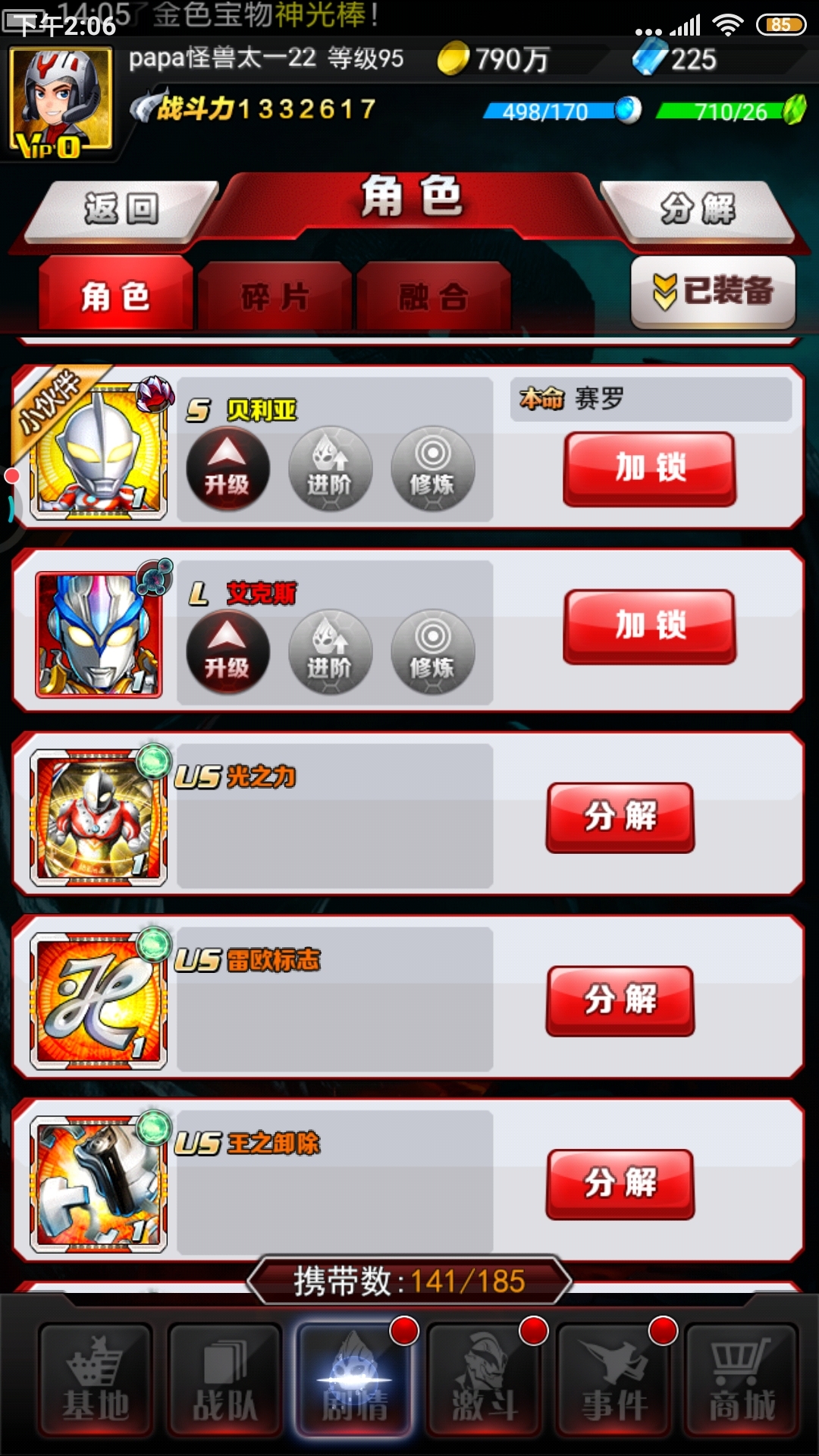The image size is (819, 1456).
Task: Decompose the 王之卸除 card
Action: coord(620,1184)
